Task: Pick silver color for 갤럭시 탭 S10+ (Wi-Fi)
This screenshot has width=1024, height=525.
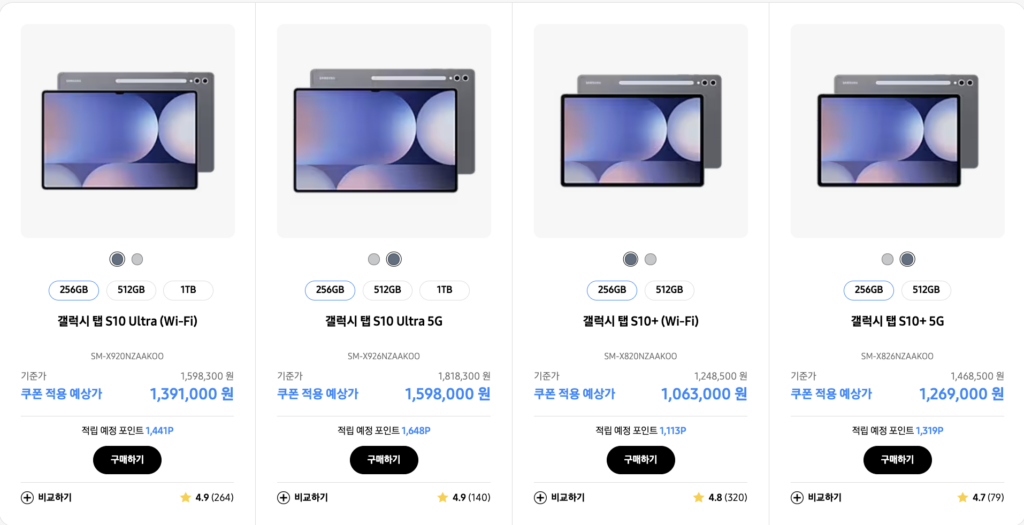Action: (651, 259)
